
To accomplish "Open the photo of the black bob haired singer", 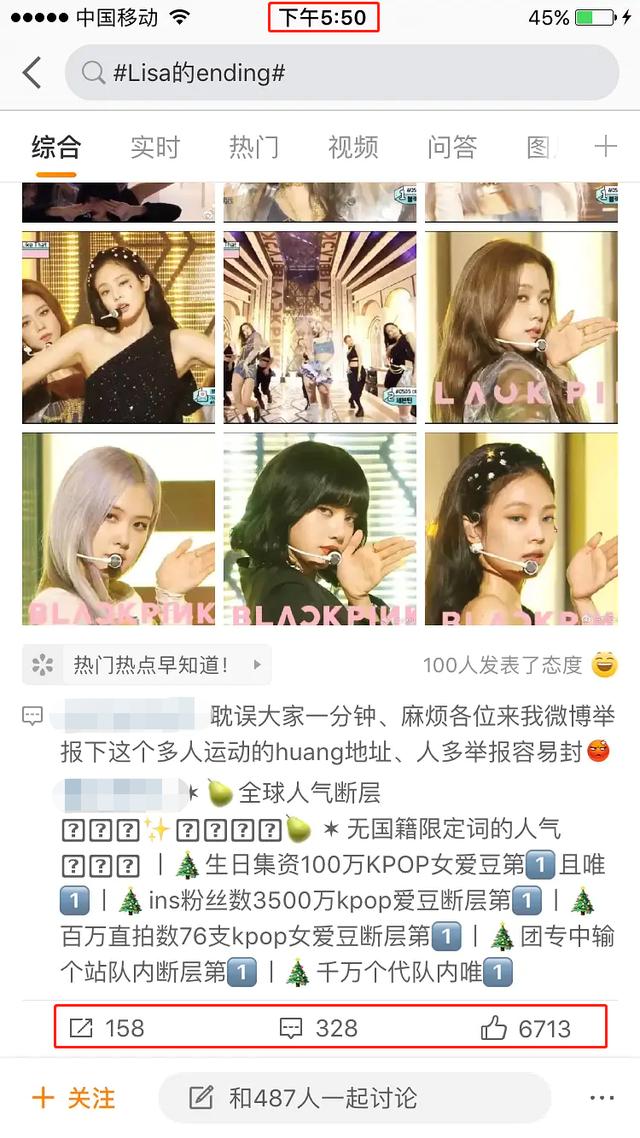I will click(320, 529).
